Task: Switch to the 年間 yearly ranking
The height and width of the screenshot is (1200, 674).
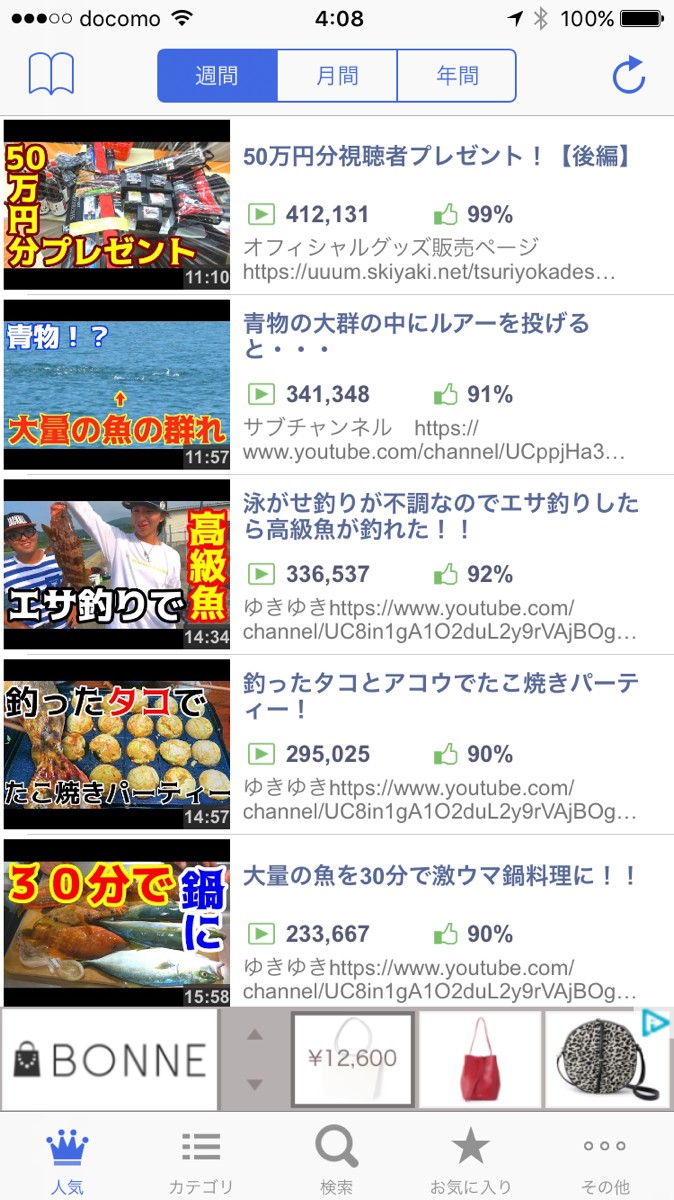Action: tap(457, 76)
